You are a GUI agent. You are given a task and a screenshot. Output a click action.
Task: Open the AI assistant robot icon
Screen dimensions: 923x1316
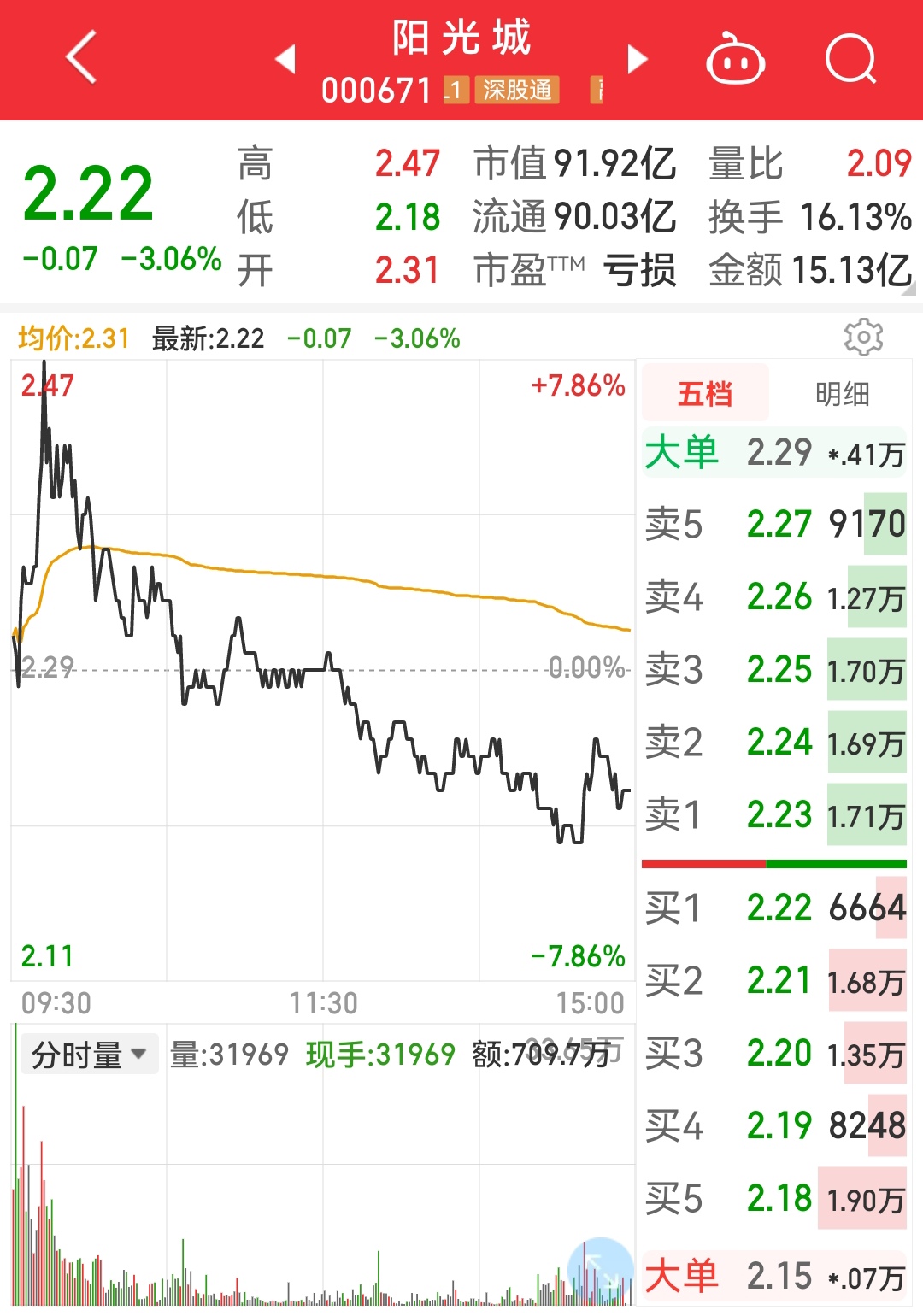pos(737,60)
